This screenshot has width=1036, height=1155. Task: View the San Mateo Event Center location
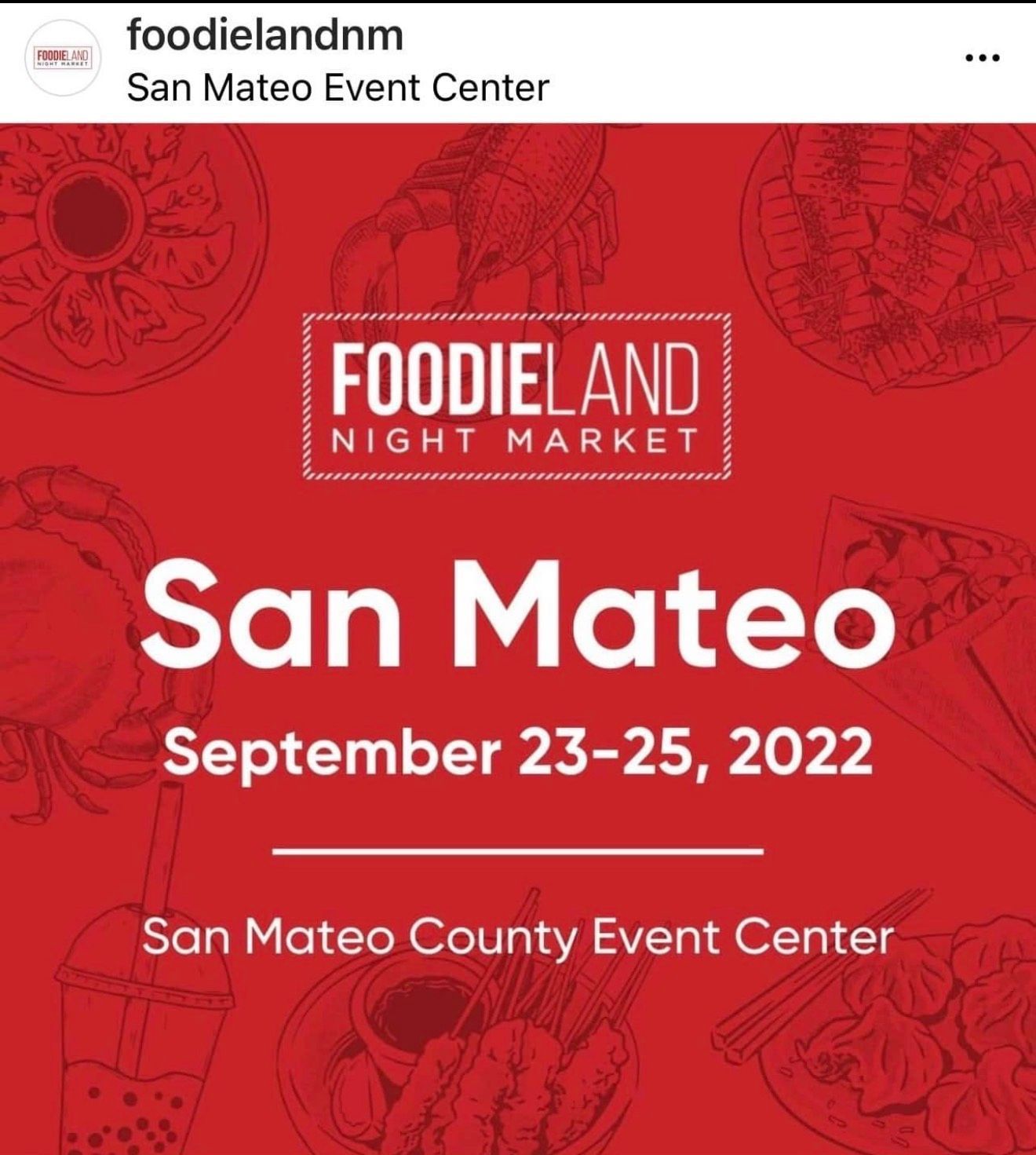click(337, 87)
